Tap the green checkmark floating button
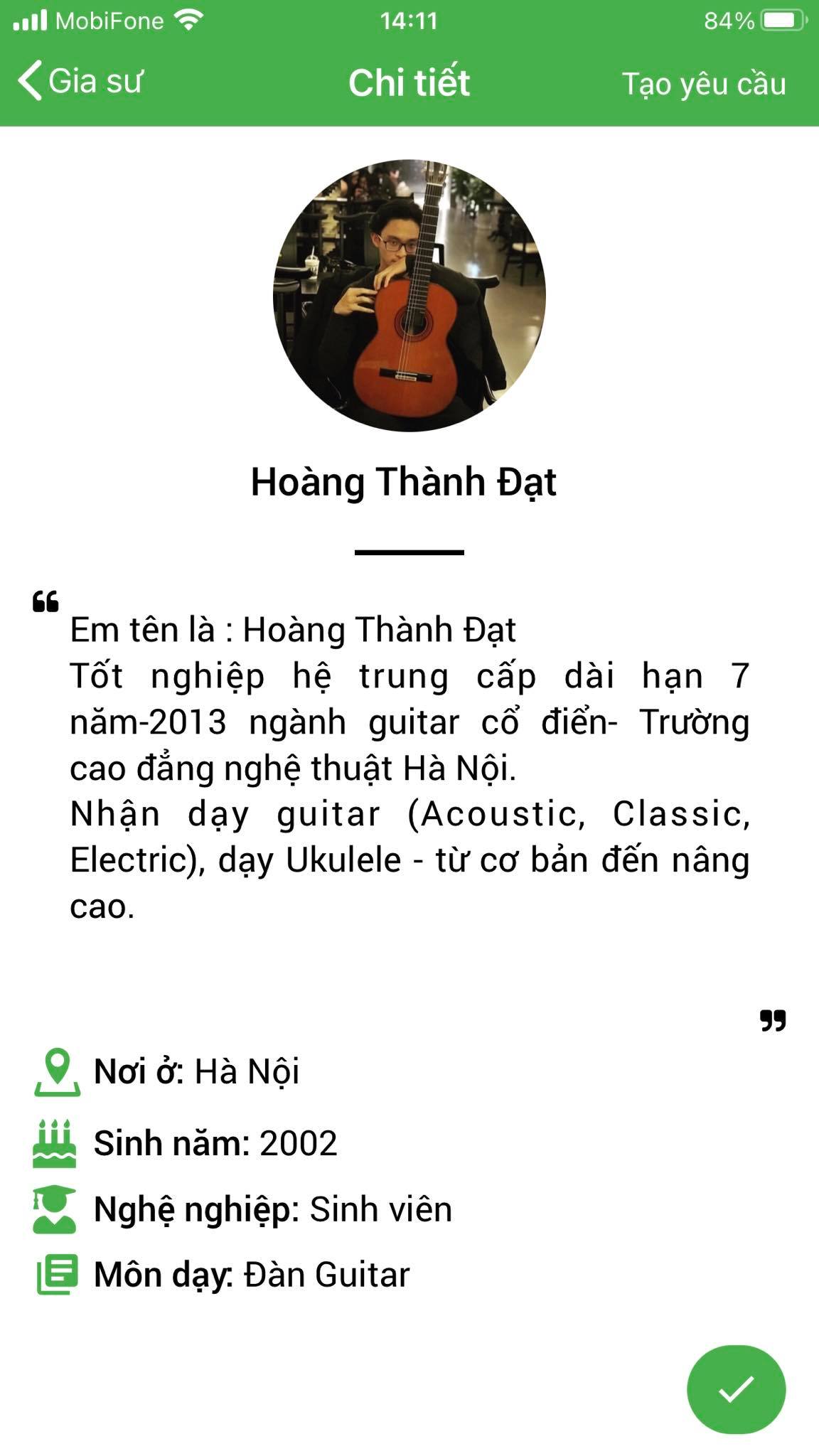This screenshot has height=1456, width=819. (736, 1389)
